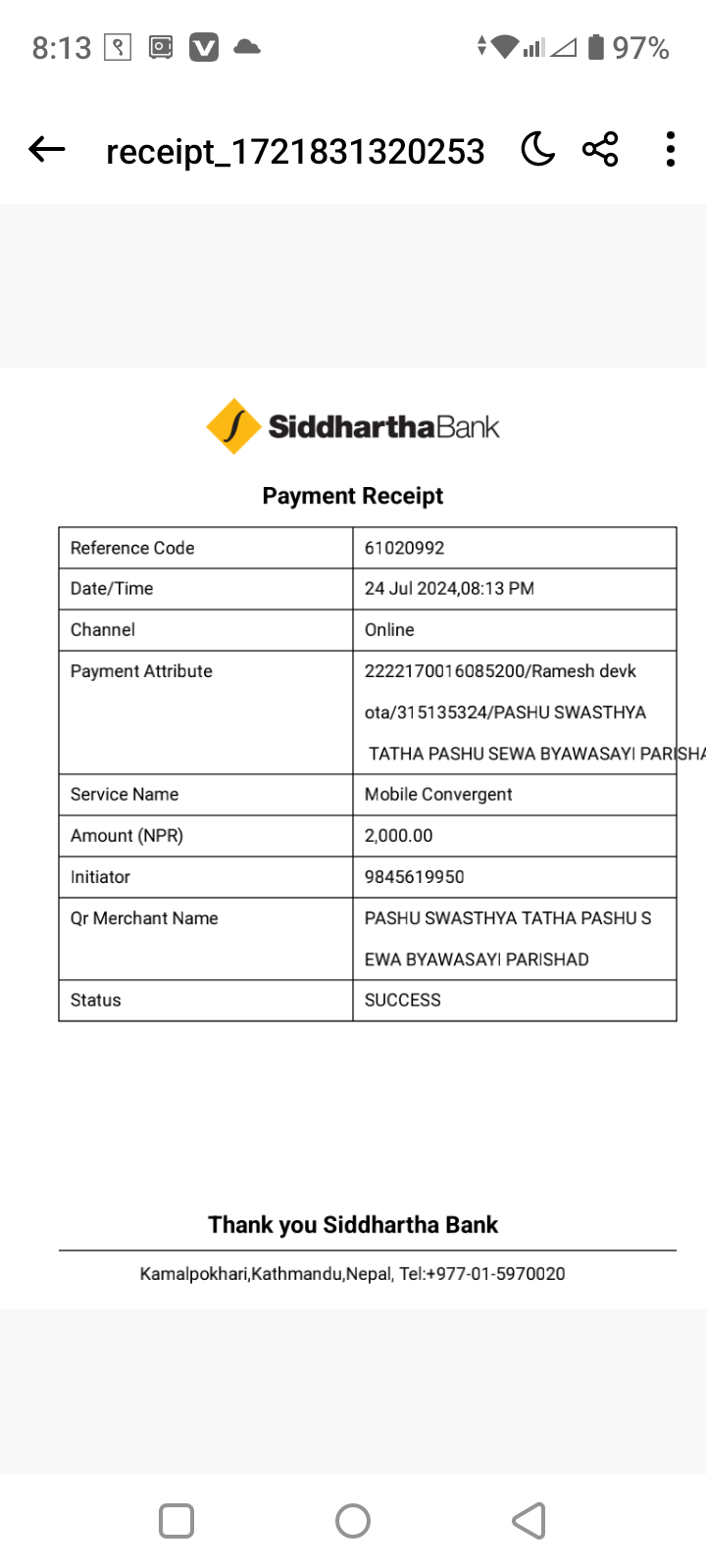Go back using the arrow
Viewport: 706px width, 1568px height.
[47, 150]
